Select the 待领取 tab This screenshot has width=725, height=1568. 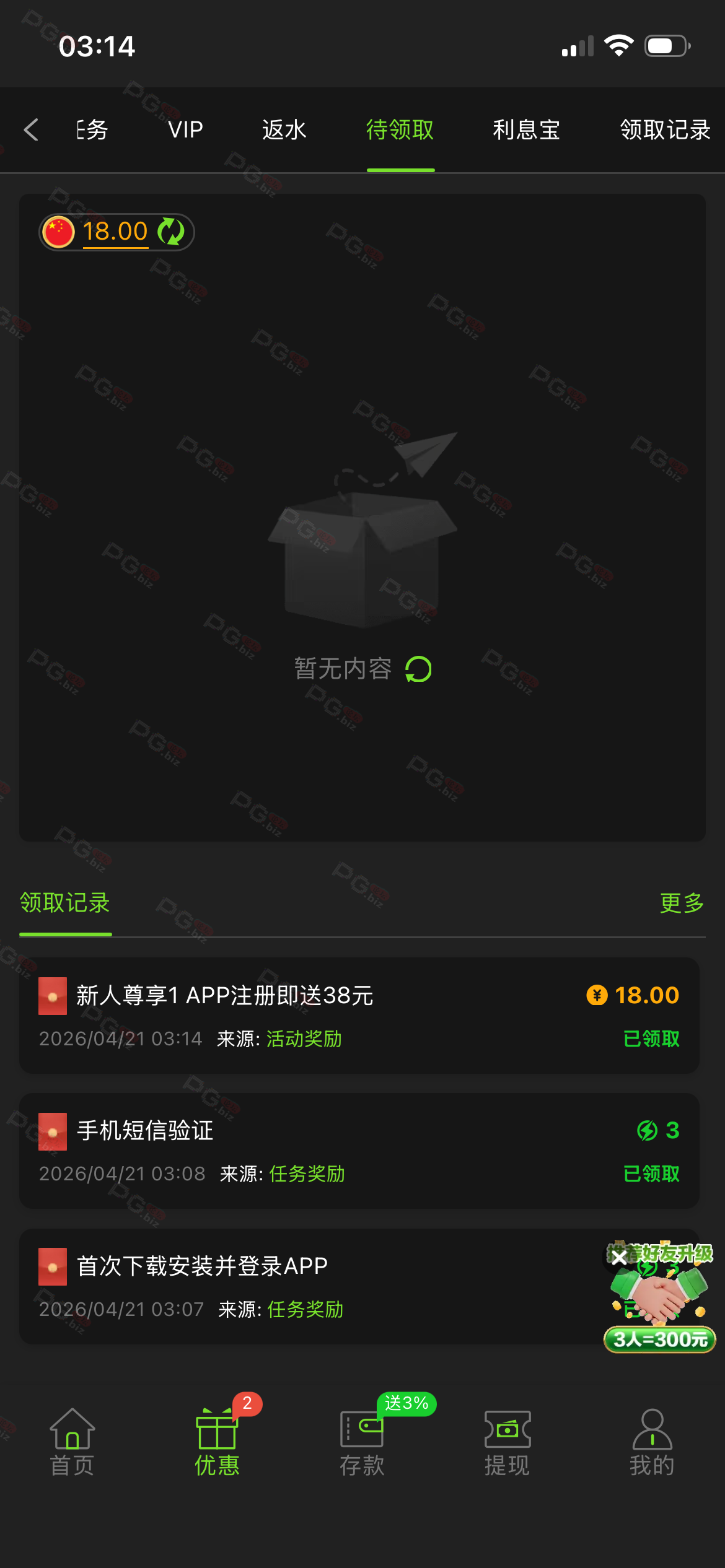(x=400, y=130)
